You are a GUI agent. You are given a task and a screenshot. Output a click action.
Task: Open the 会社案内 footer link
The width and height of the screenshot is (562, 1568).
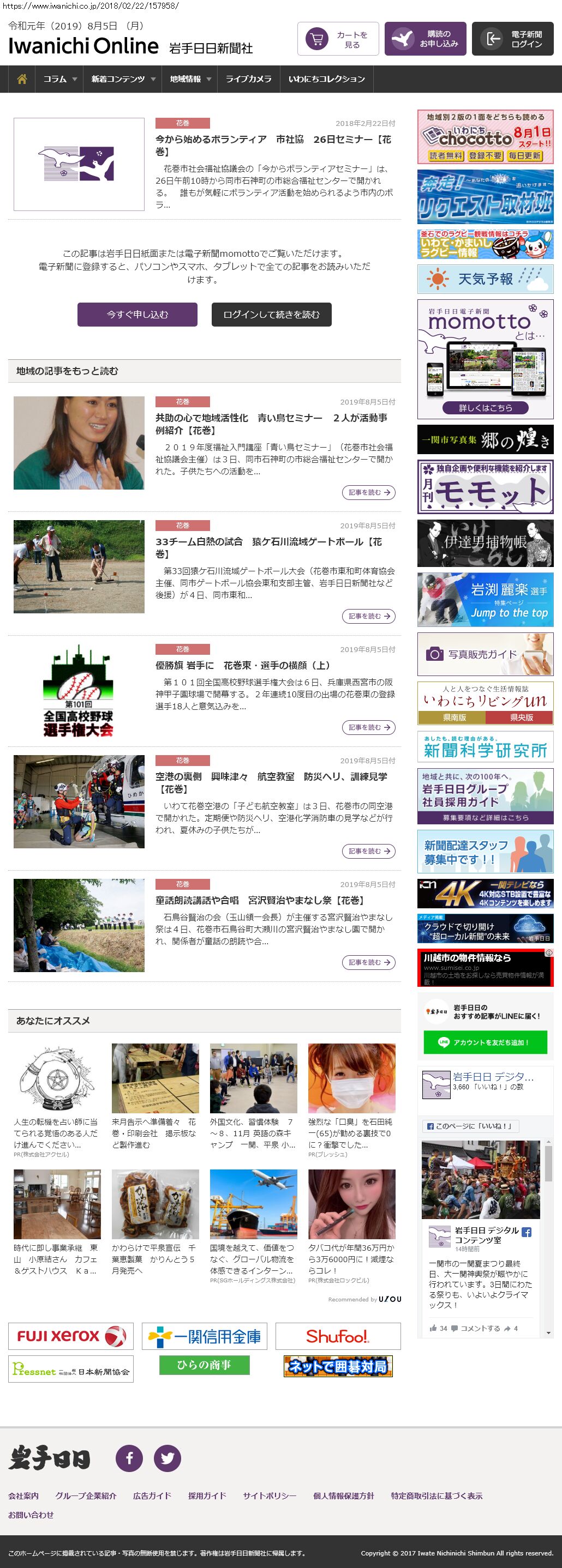(23, 1495)
